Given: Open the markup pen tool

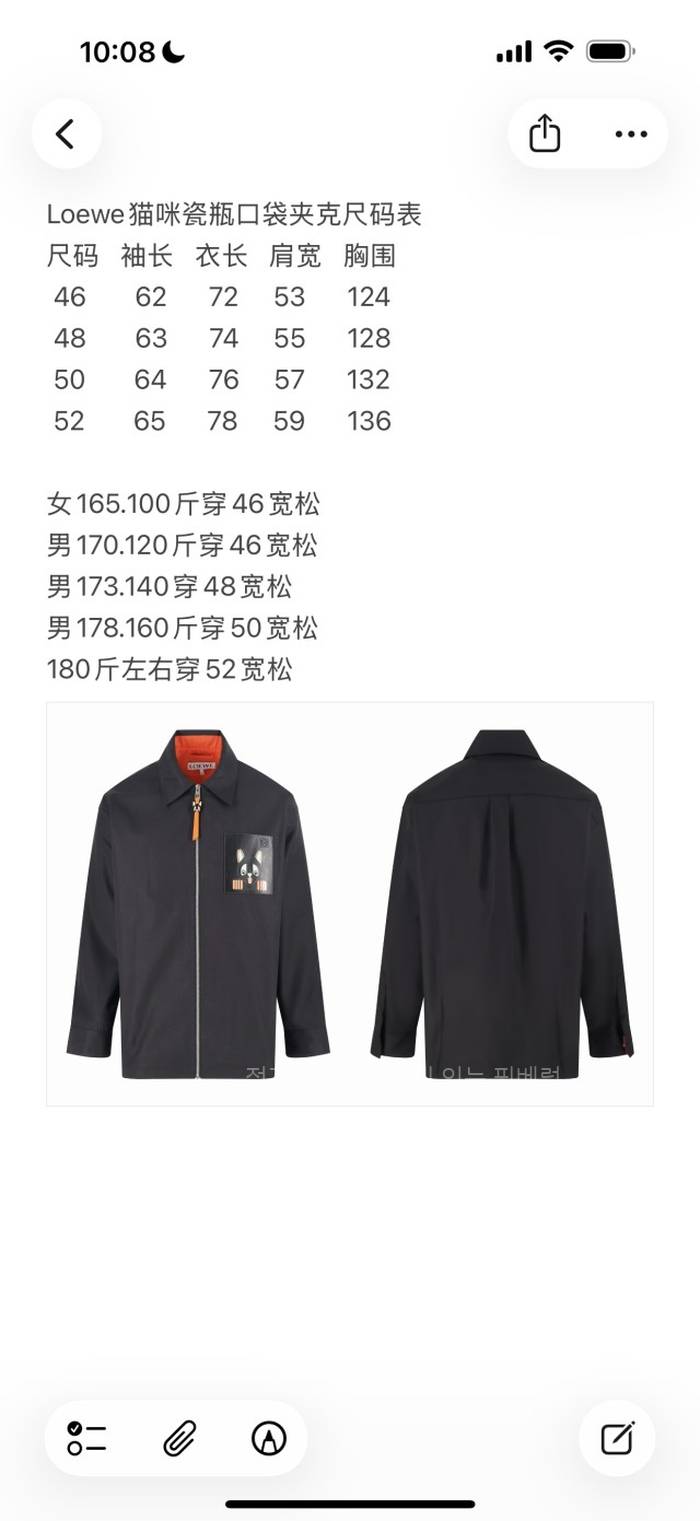Looking at the screenshot, I should [268, 1438].
